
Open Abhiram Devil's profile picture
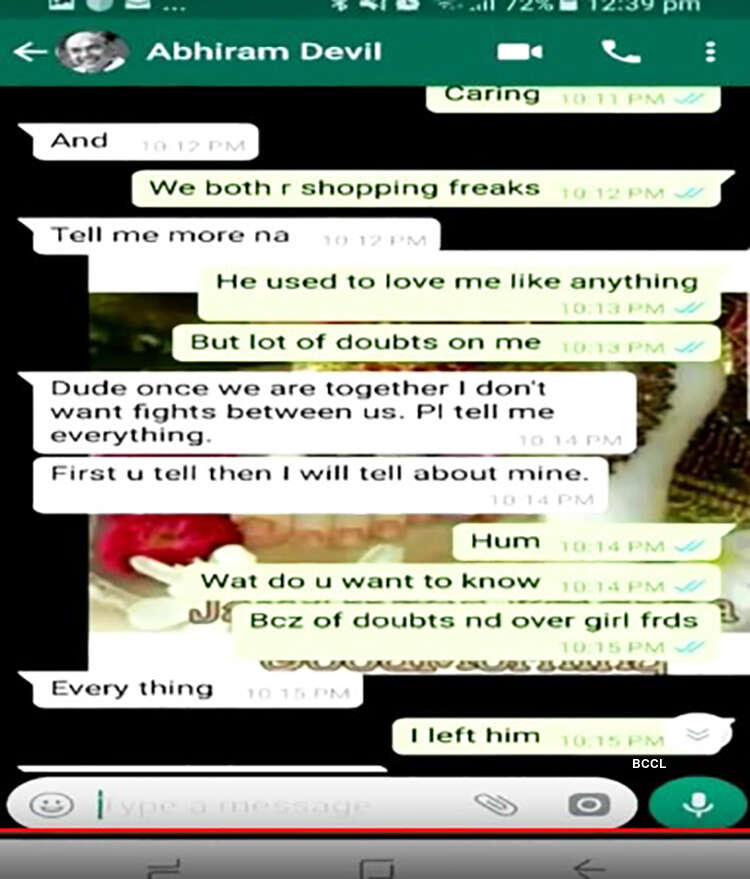(92, 52)
